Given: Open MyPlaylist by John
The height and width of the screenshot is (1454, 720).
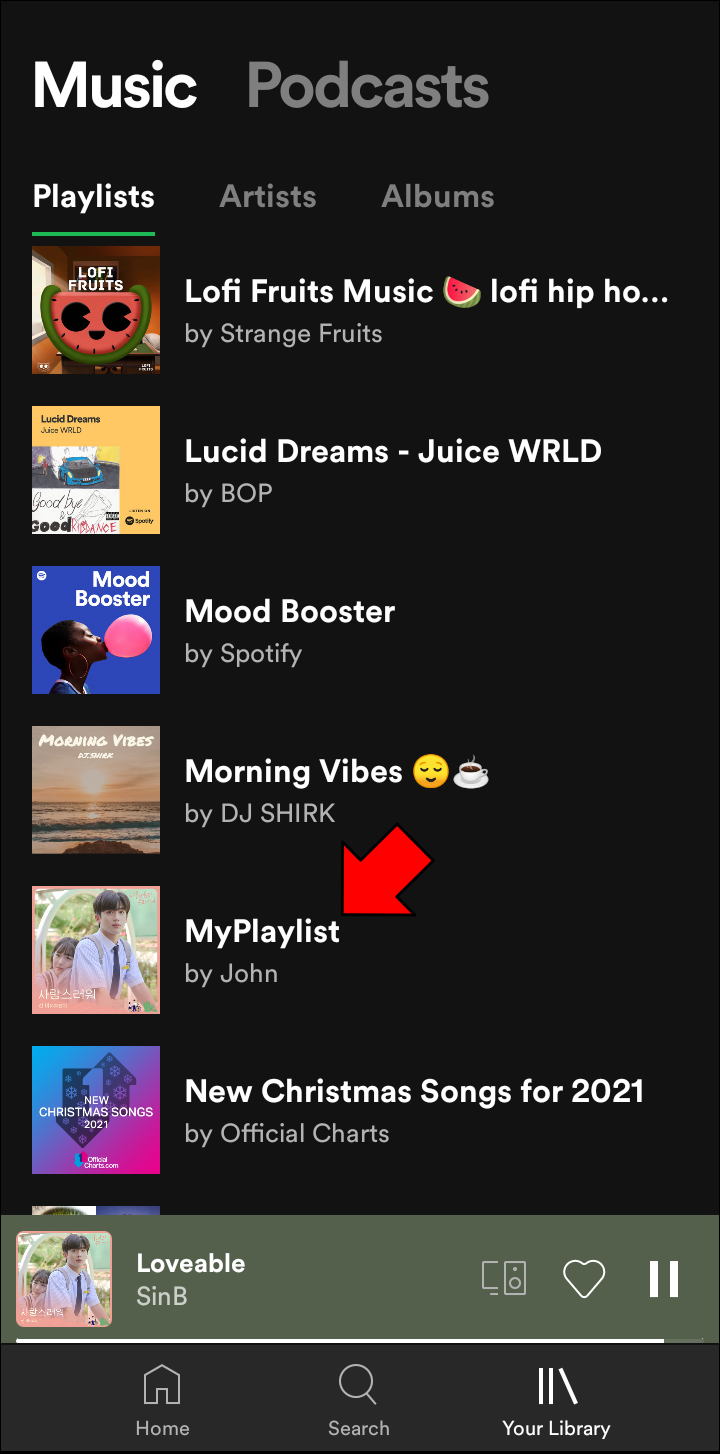Looking at the screenshot, I should point(262,950).
